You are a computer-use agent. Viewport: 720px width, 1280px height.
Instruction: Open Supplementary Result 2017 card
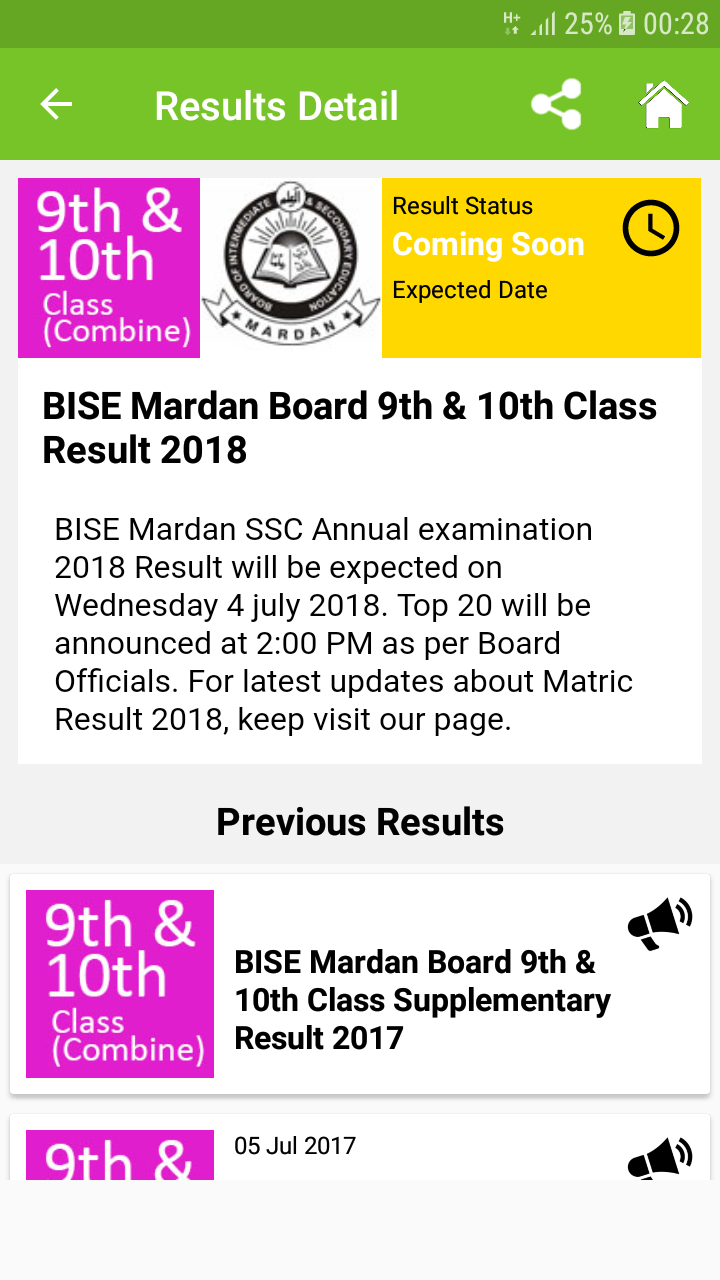pyautogui.click(x=360, y=984)
